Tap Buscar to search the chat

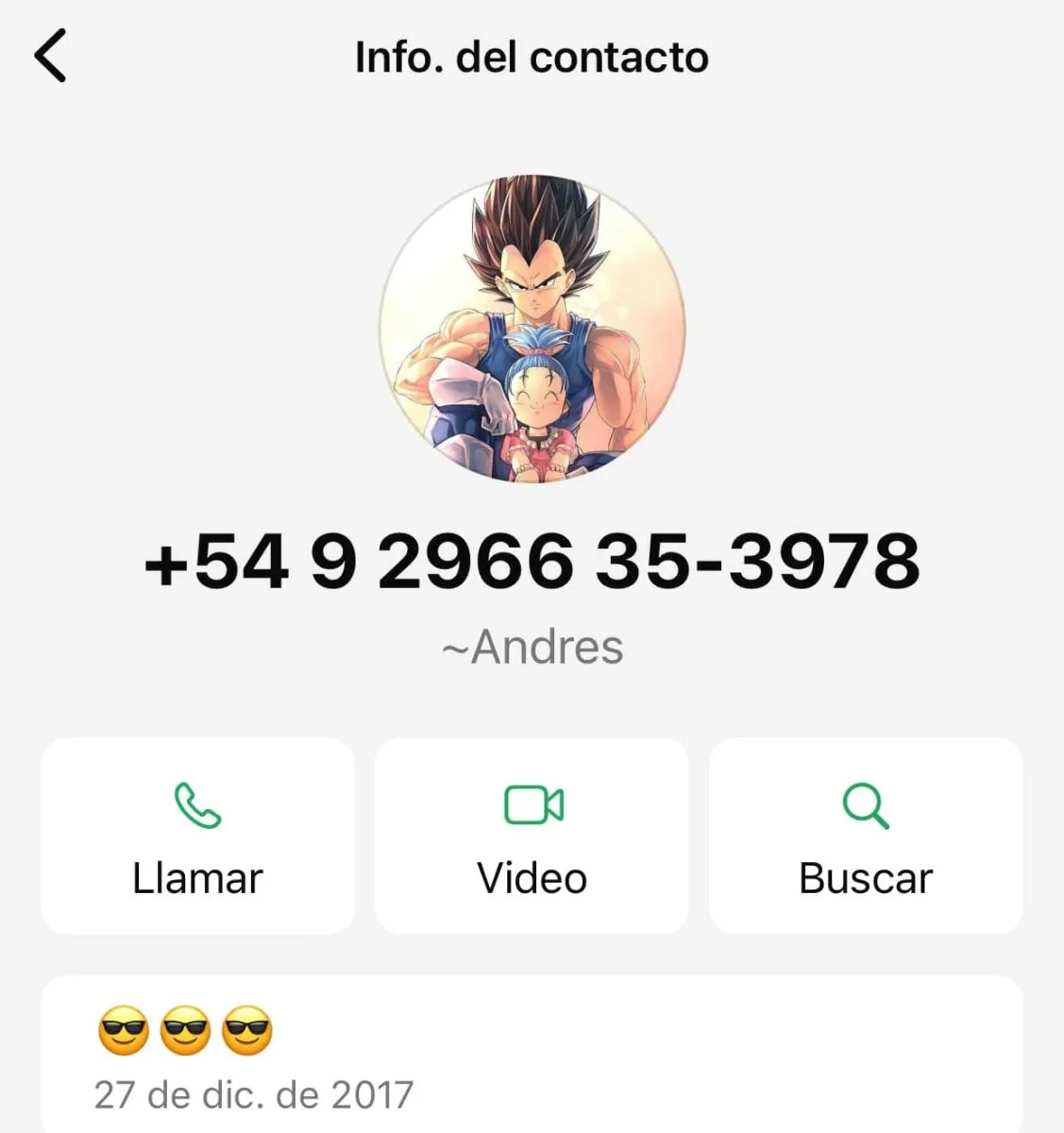click(x=866, y=837)
